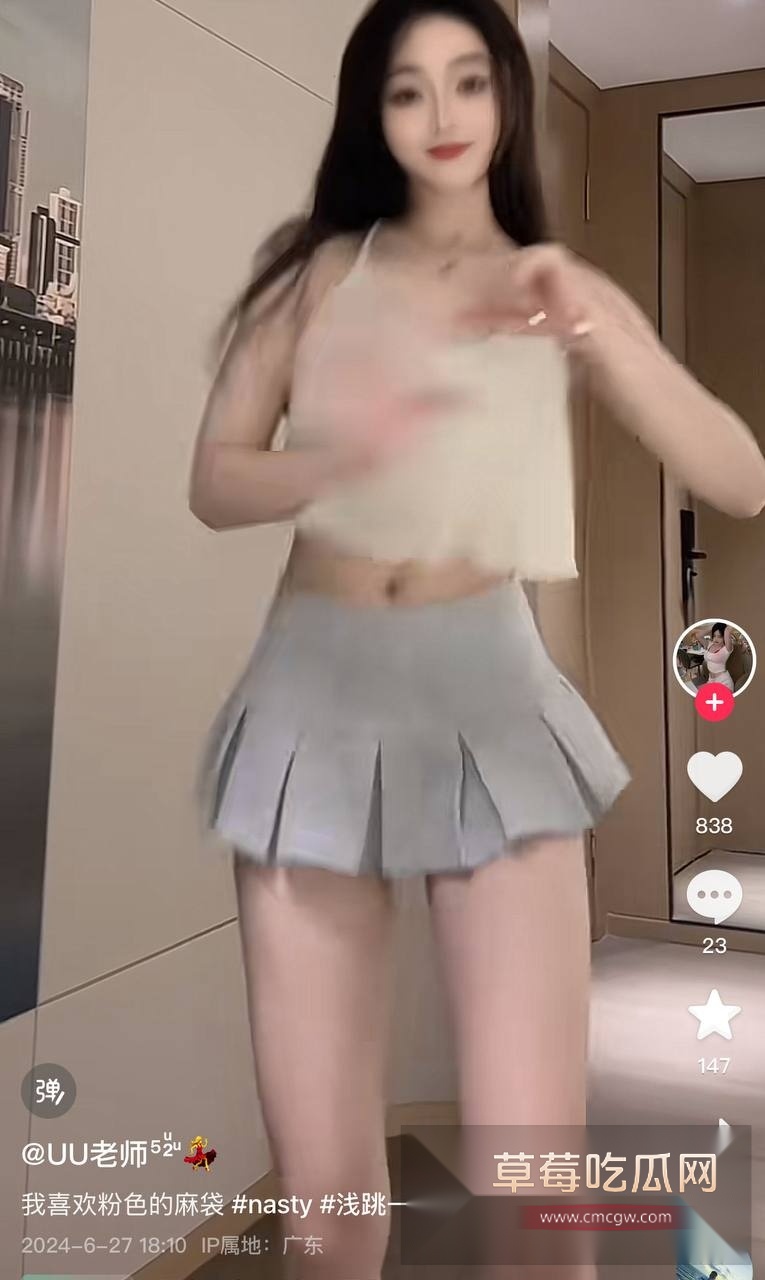Image resolution: width=765 pixels, height=1280 pixels.
Task: Open the #浅跳一 hashtag
Action: click(362, 1204)
